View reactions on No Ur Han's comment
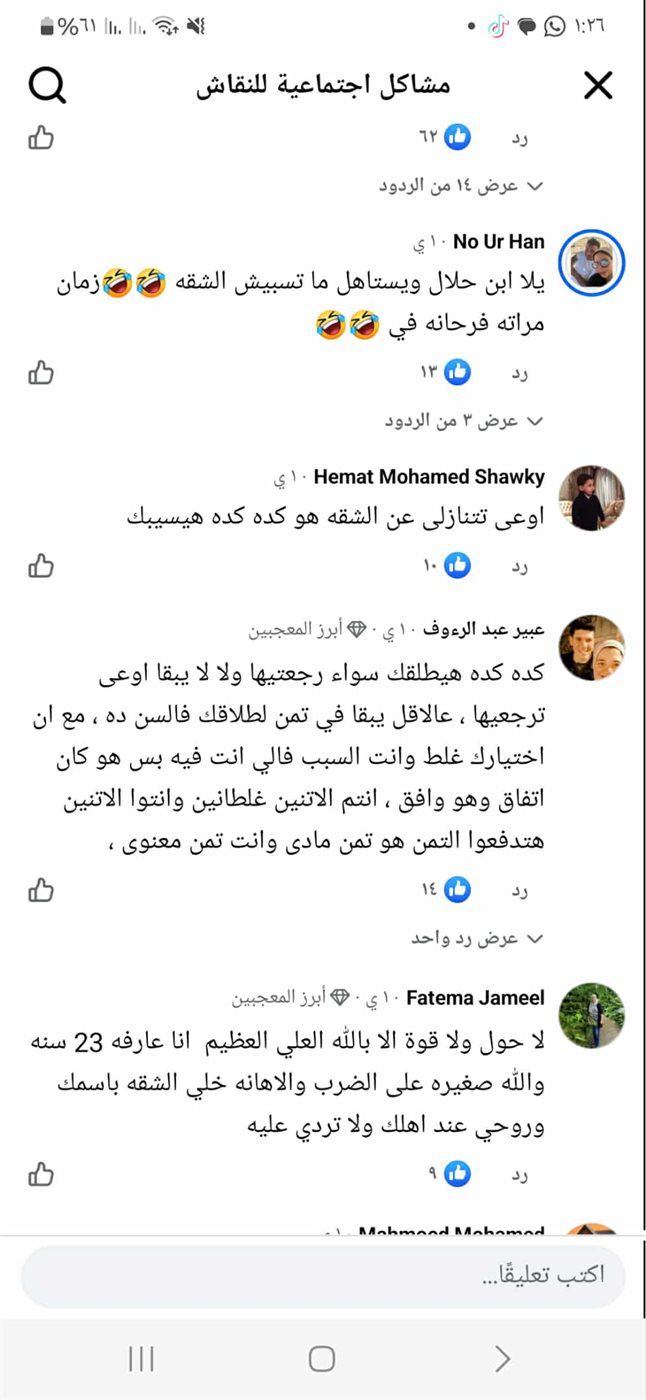Image resolution: width=646 pixels, height=1400 pixels. pyautogui.click(x=446, y=373)
